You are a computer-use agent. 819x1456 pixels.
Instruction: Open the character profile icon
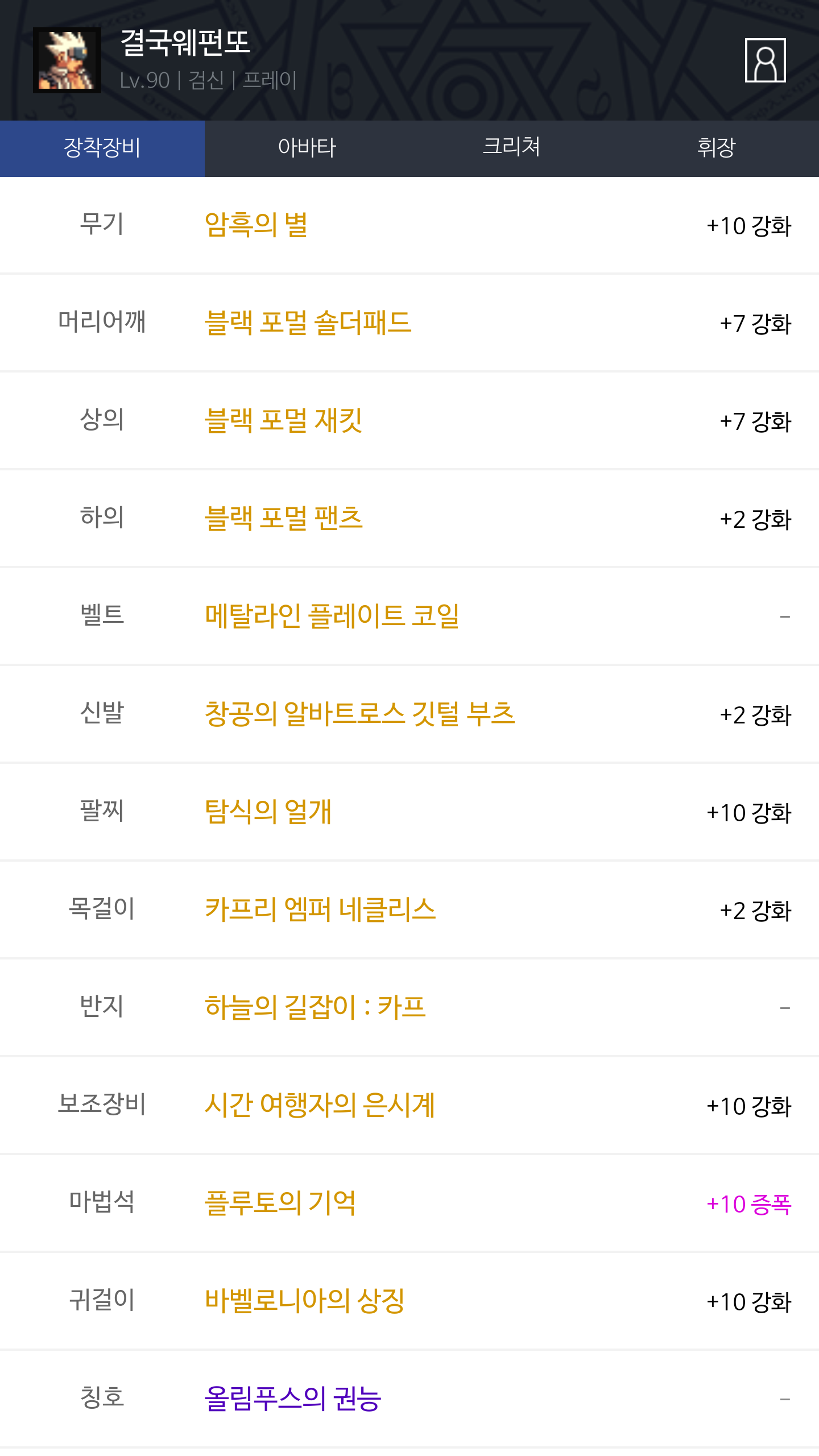(x=765, y=60)
